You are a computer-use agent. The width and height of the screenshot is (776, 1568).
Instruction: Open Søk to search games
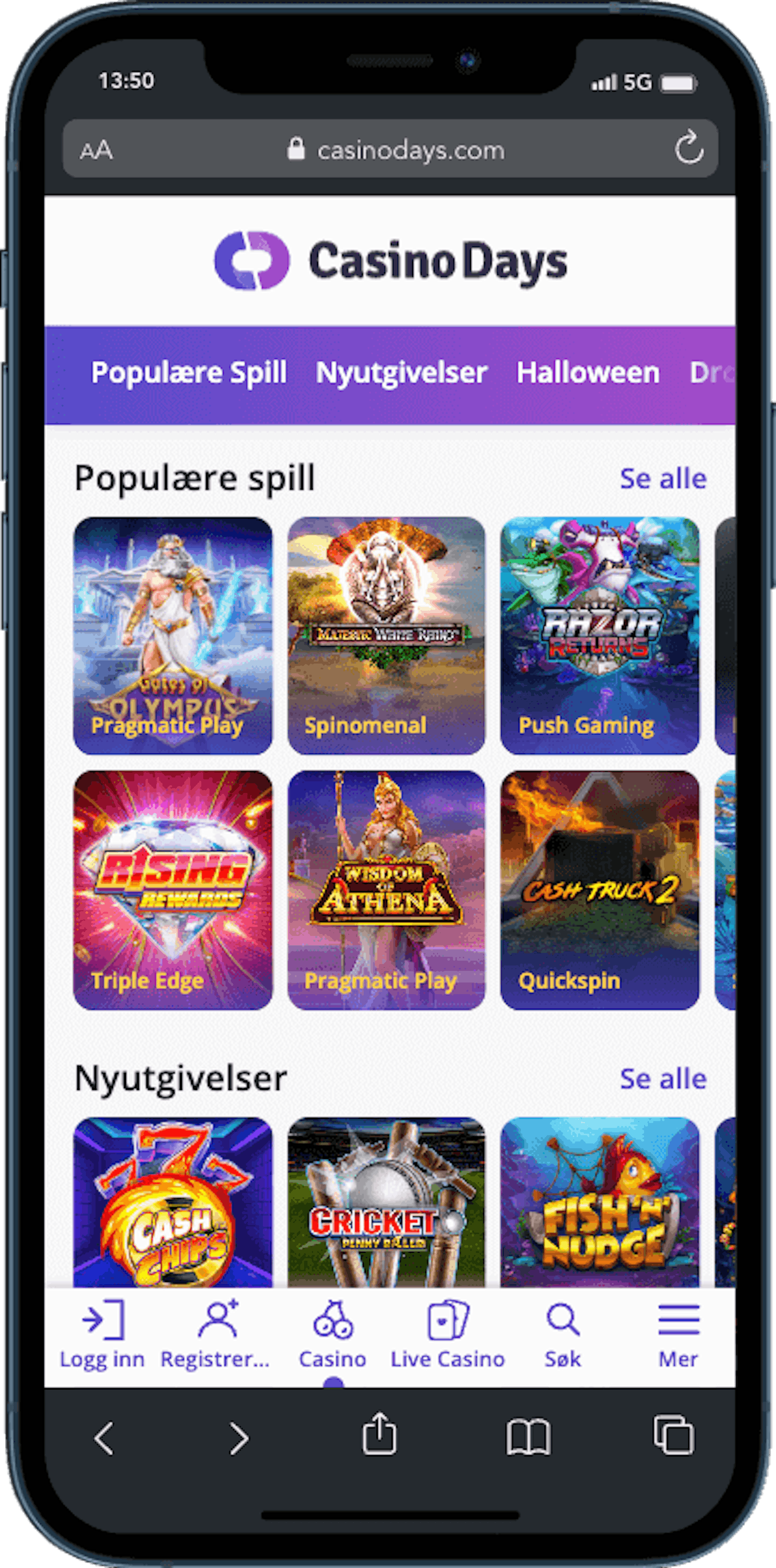(x=562, y=1335)
